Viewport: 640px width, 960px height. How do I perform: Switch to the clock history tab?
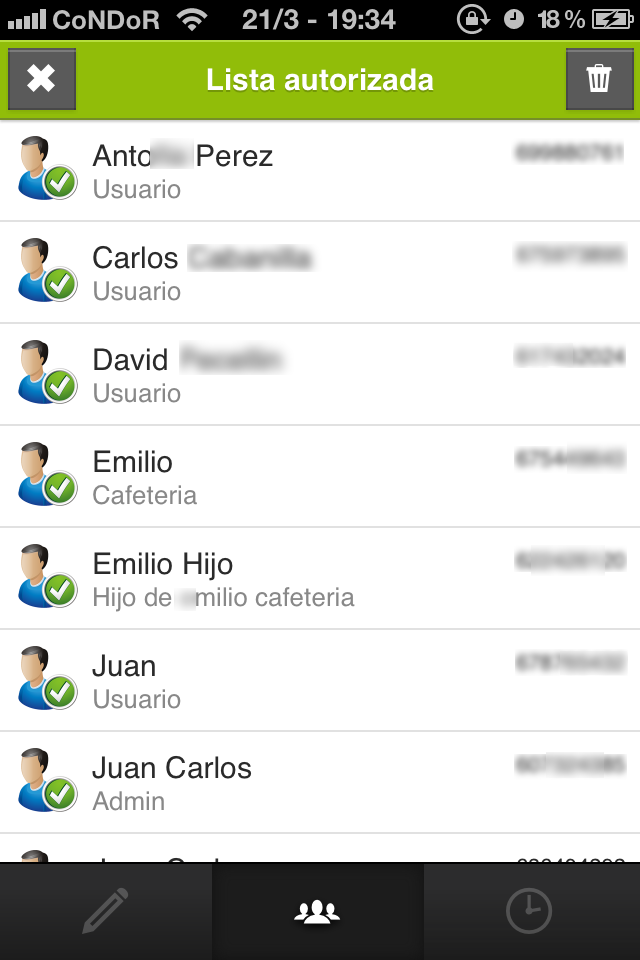click(529, 911)
